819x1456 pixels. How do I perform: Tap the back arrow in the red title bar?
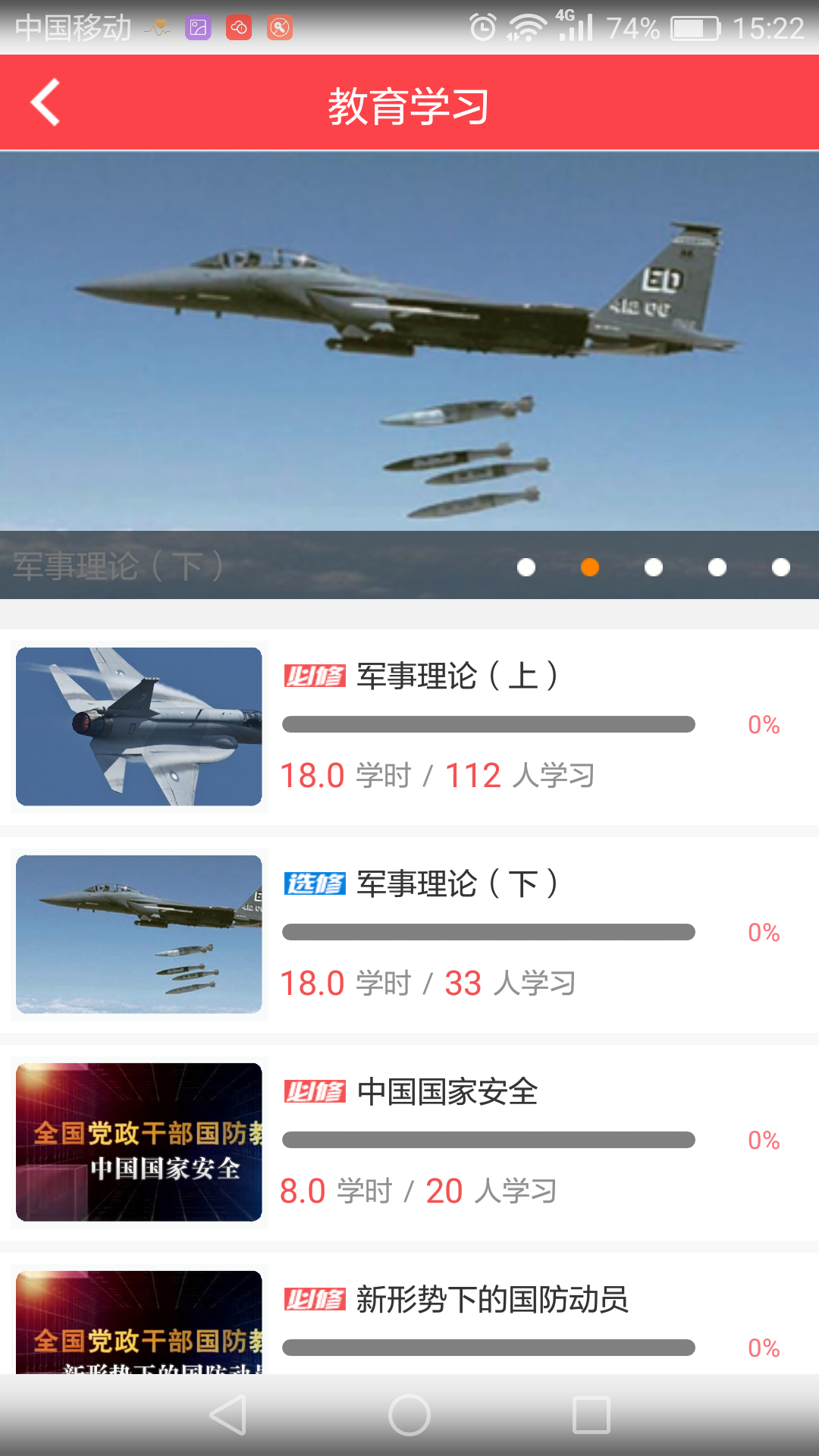[44, 102]
